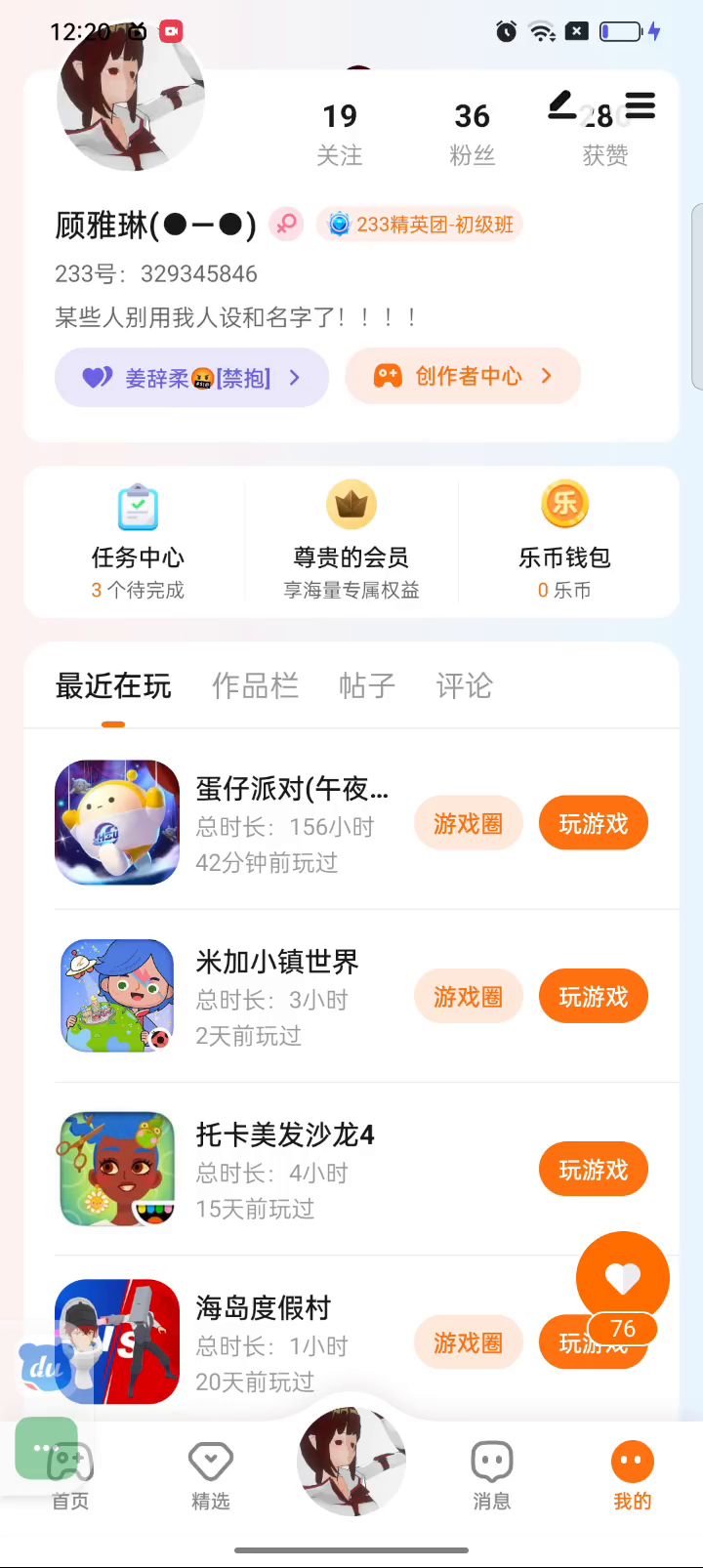Switch to the 帖子 tab
This screenshot has height=1568, width=703.
367,686
